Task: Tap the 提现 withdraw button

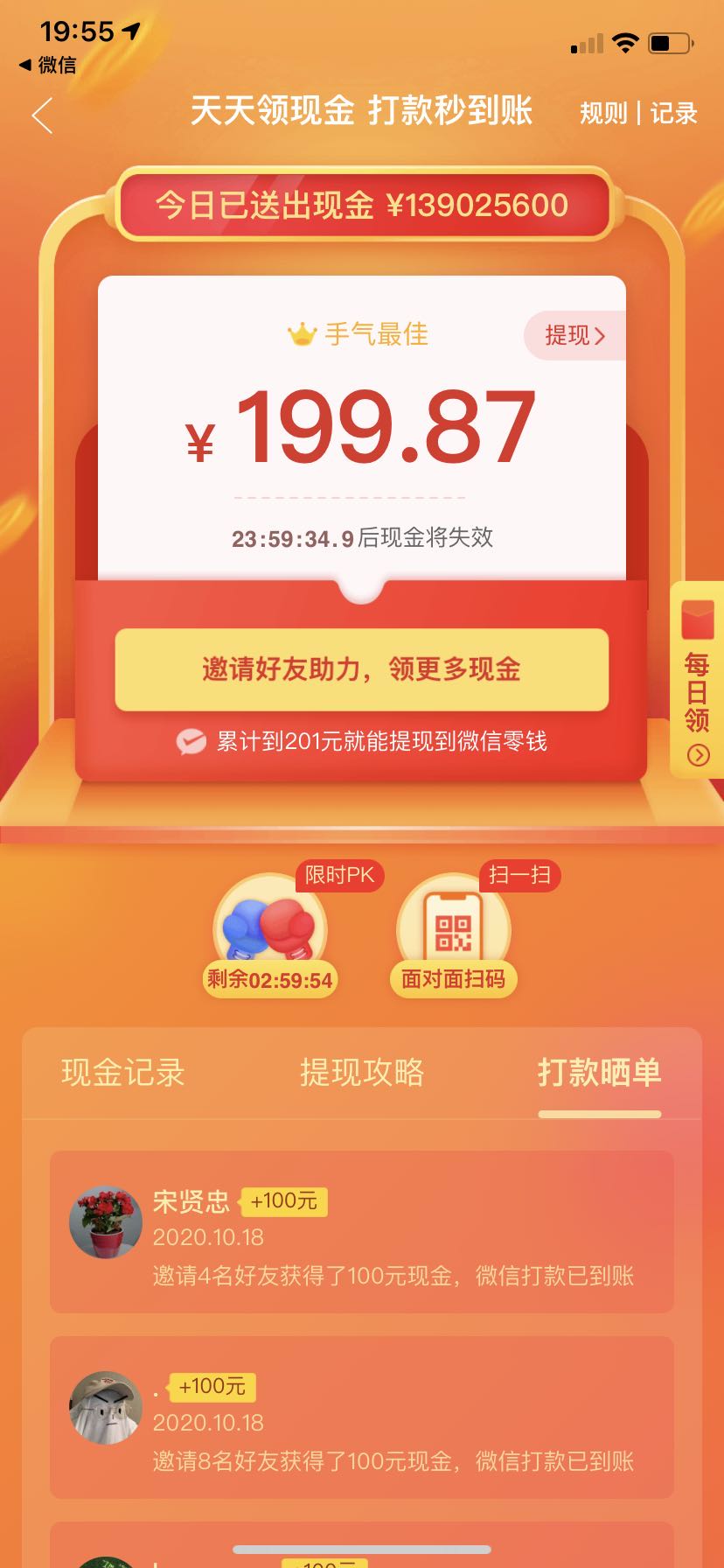Action: tap(574, 335)
